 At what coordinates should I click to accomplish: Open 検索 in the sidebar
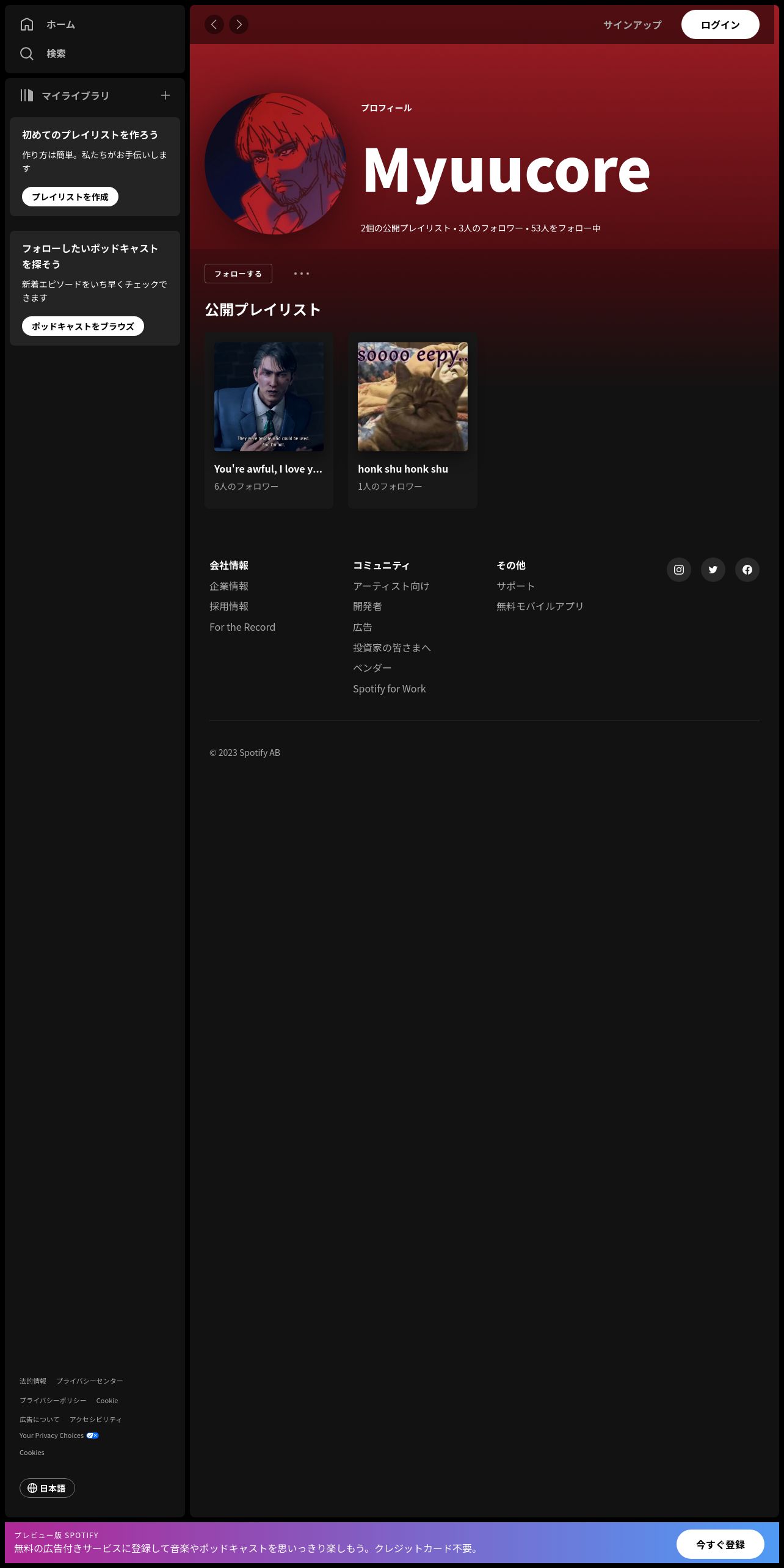click(x=43, y=54)
